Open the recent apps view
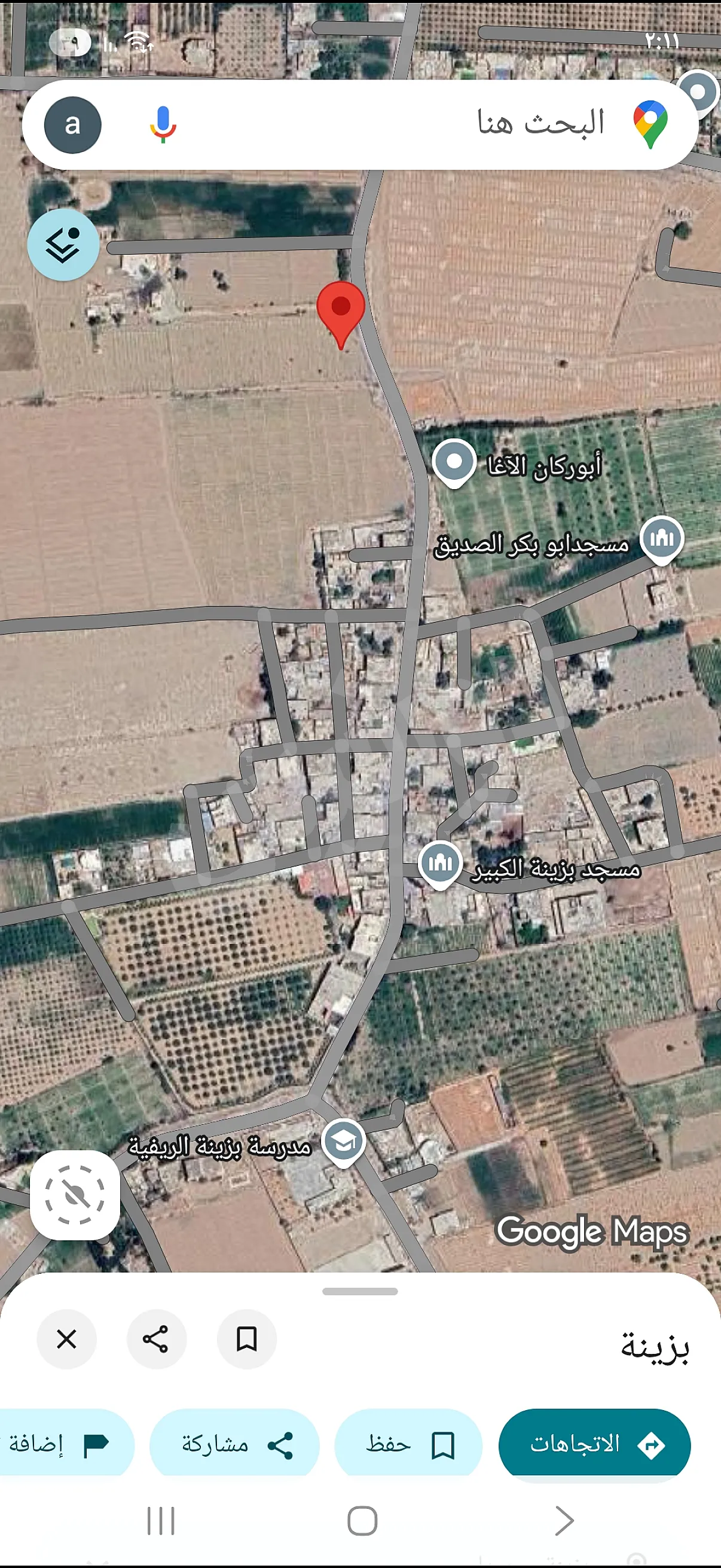The height and width of the screenshot is (1568, 721). pos(161,1521)
